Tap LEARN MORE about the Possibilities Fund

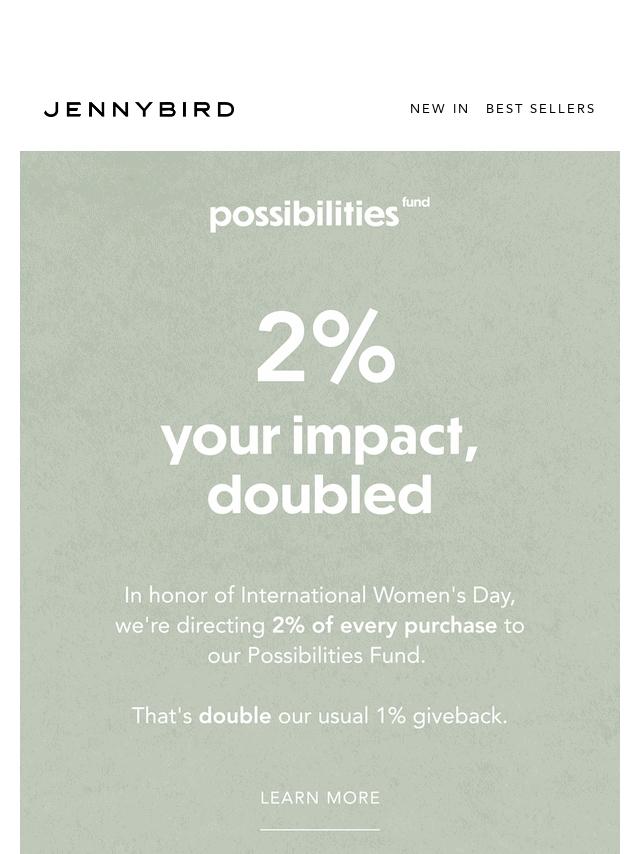[x=320, y=798]
